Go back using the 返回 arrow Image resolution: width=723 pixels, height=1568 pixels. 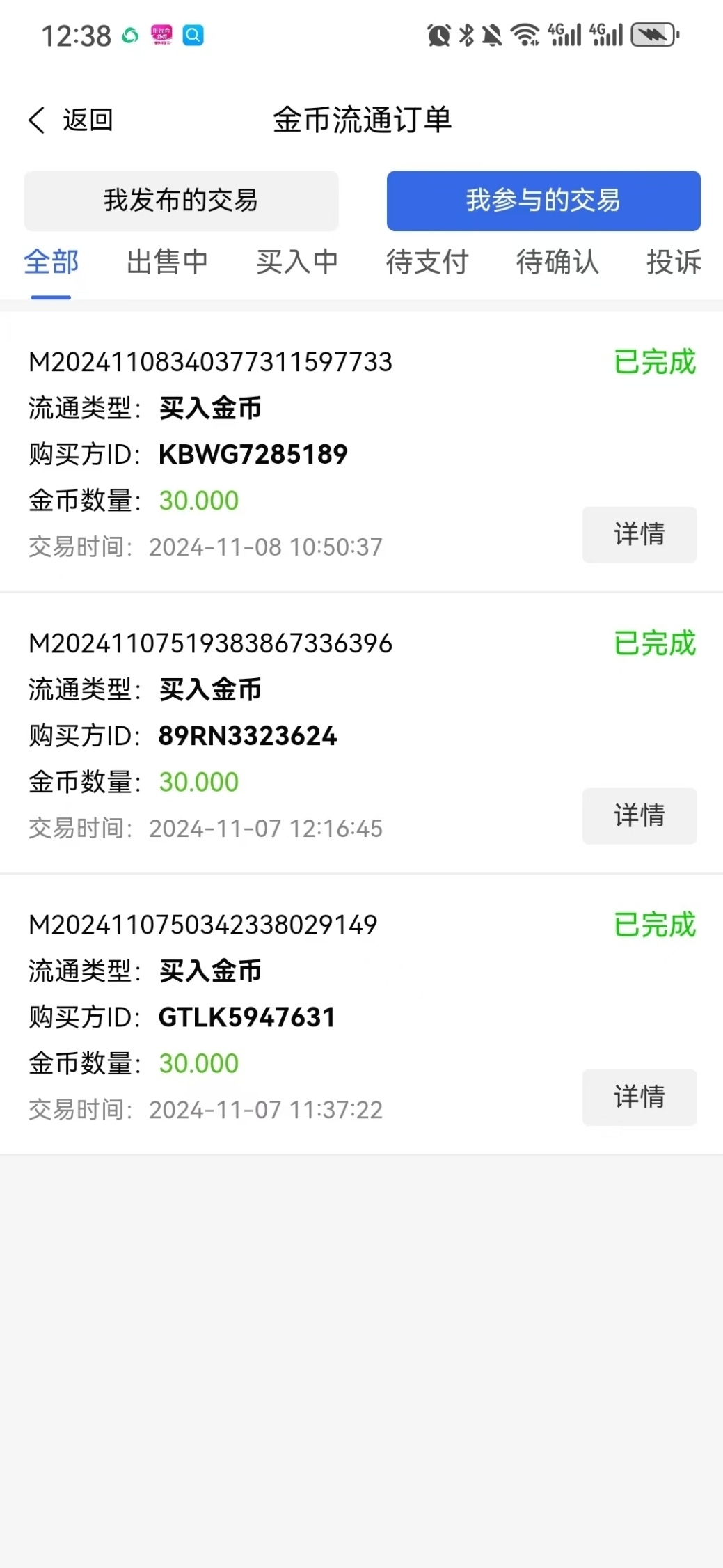tap(70, 120)
